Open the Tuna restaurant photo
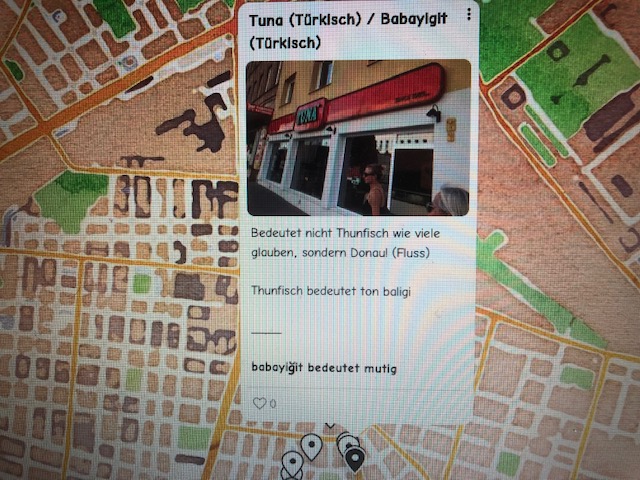 point(358,138)
